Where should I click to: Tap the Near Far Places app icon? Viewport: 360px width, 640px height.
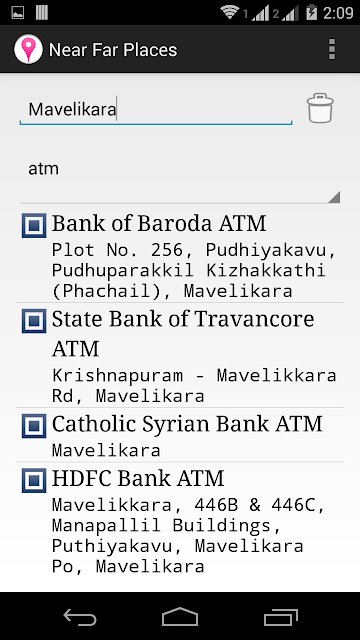click(28, 49)
